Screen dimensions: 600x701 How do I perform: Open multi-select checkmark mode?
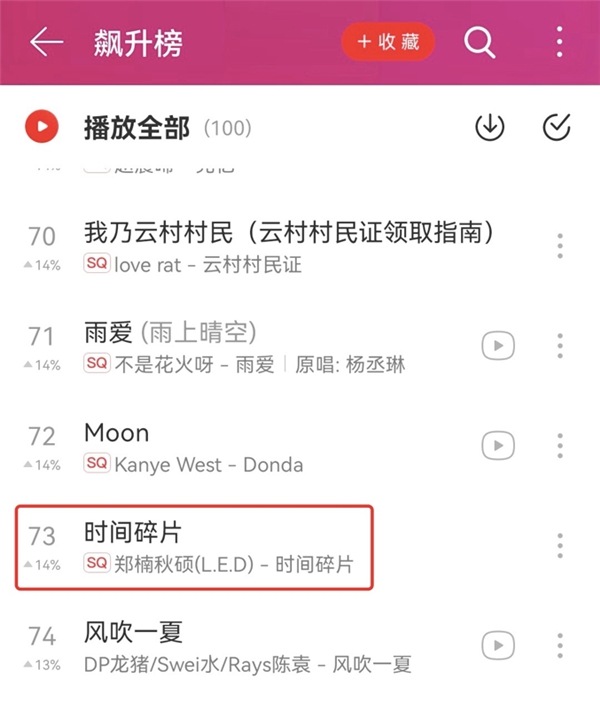556,127
